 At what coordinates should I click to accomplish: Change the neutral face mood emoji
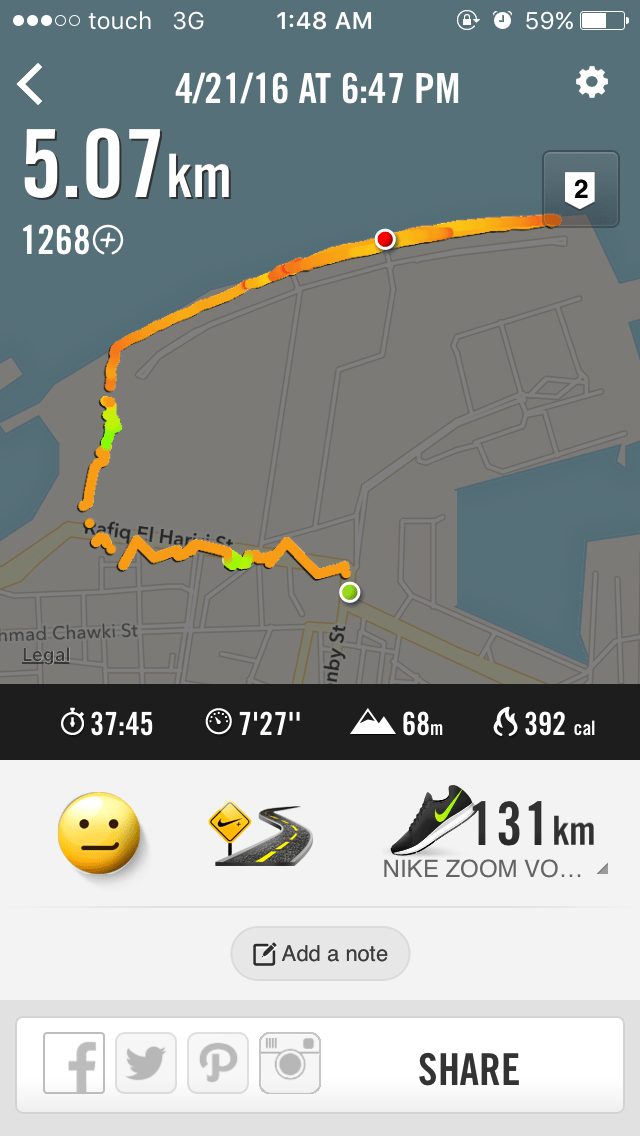tap(99, 834)
